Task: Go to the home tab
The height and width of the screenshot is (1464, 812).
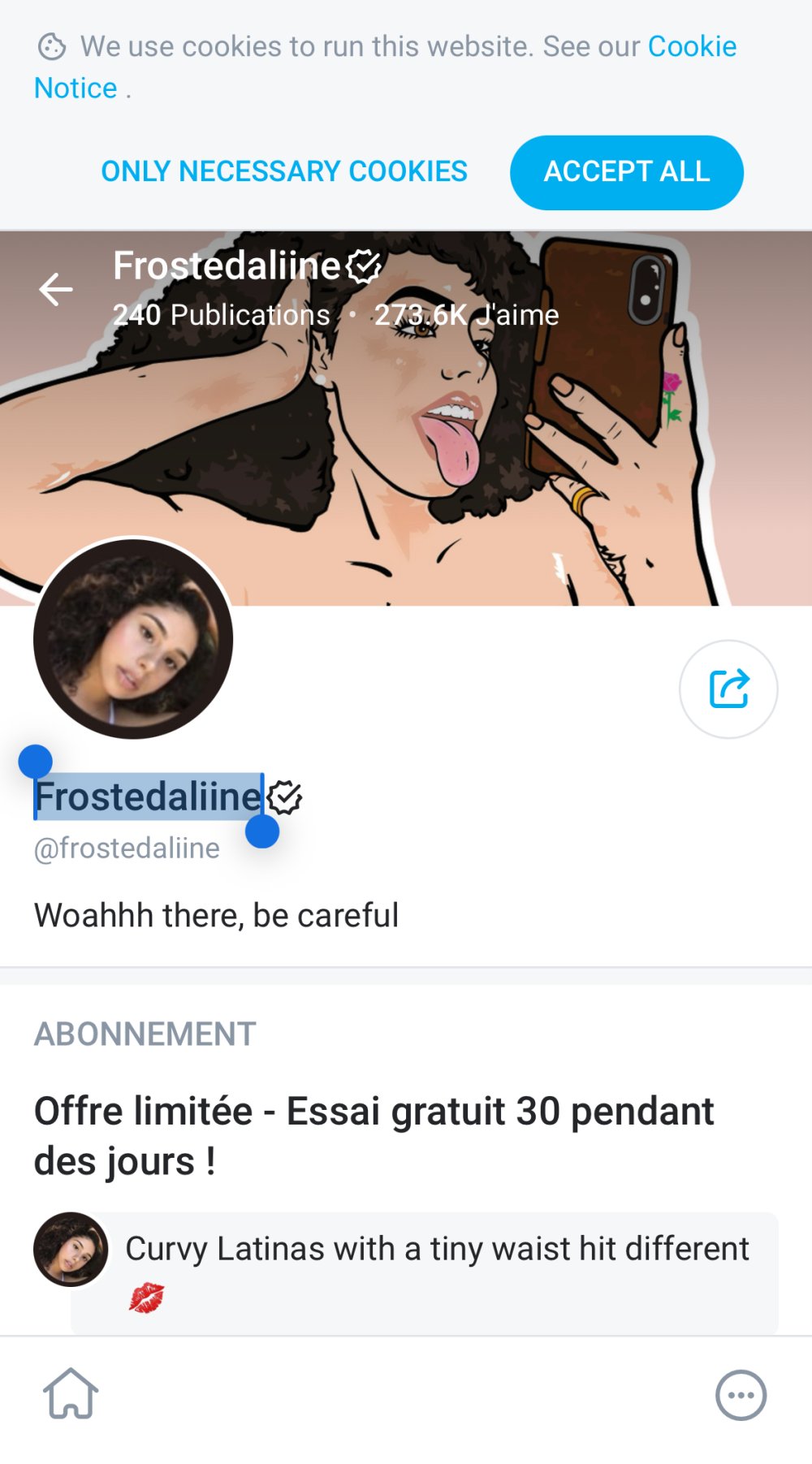Action: (x=71, y=1393)
